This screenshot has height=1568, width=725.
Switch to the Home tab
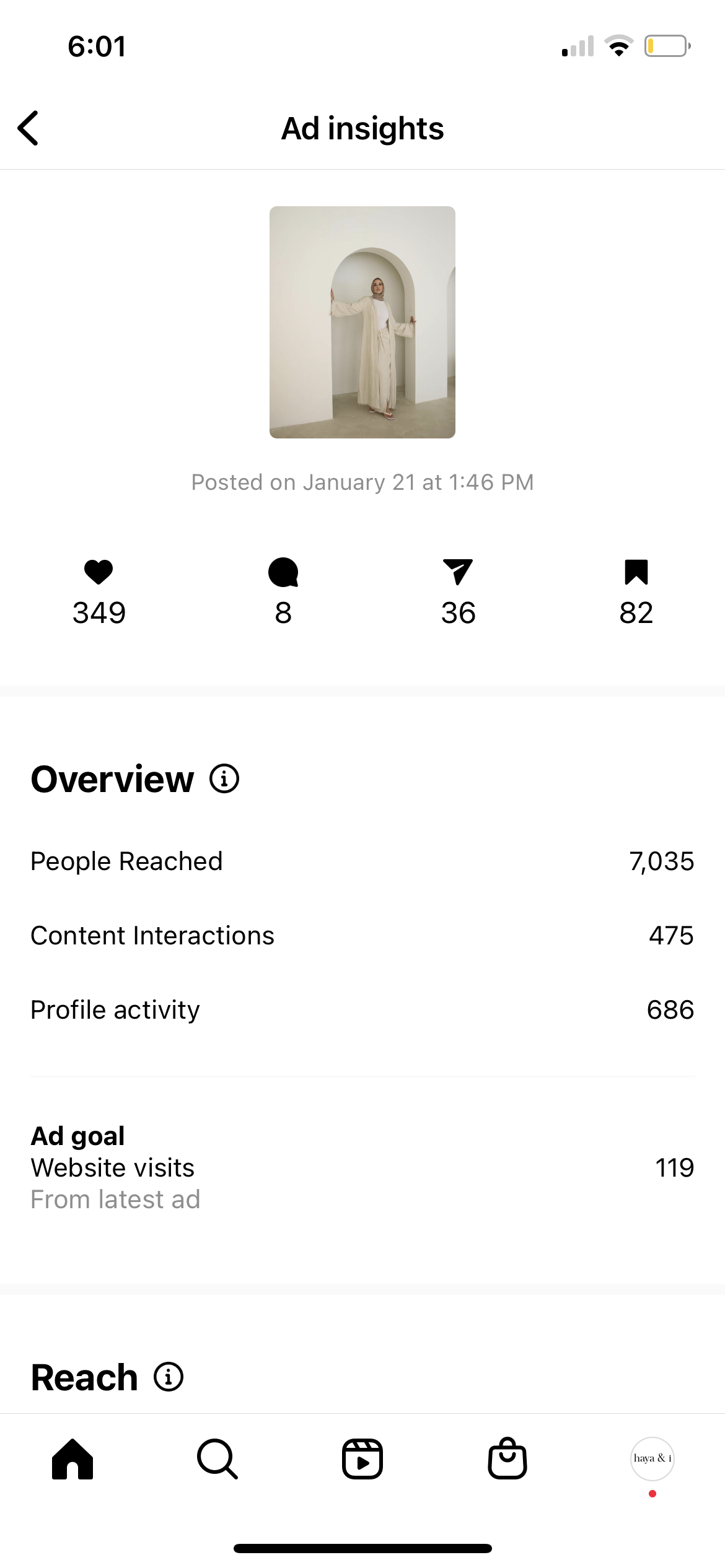[x=72, y=1459]
